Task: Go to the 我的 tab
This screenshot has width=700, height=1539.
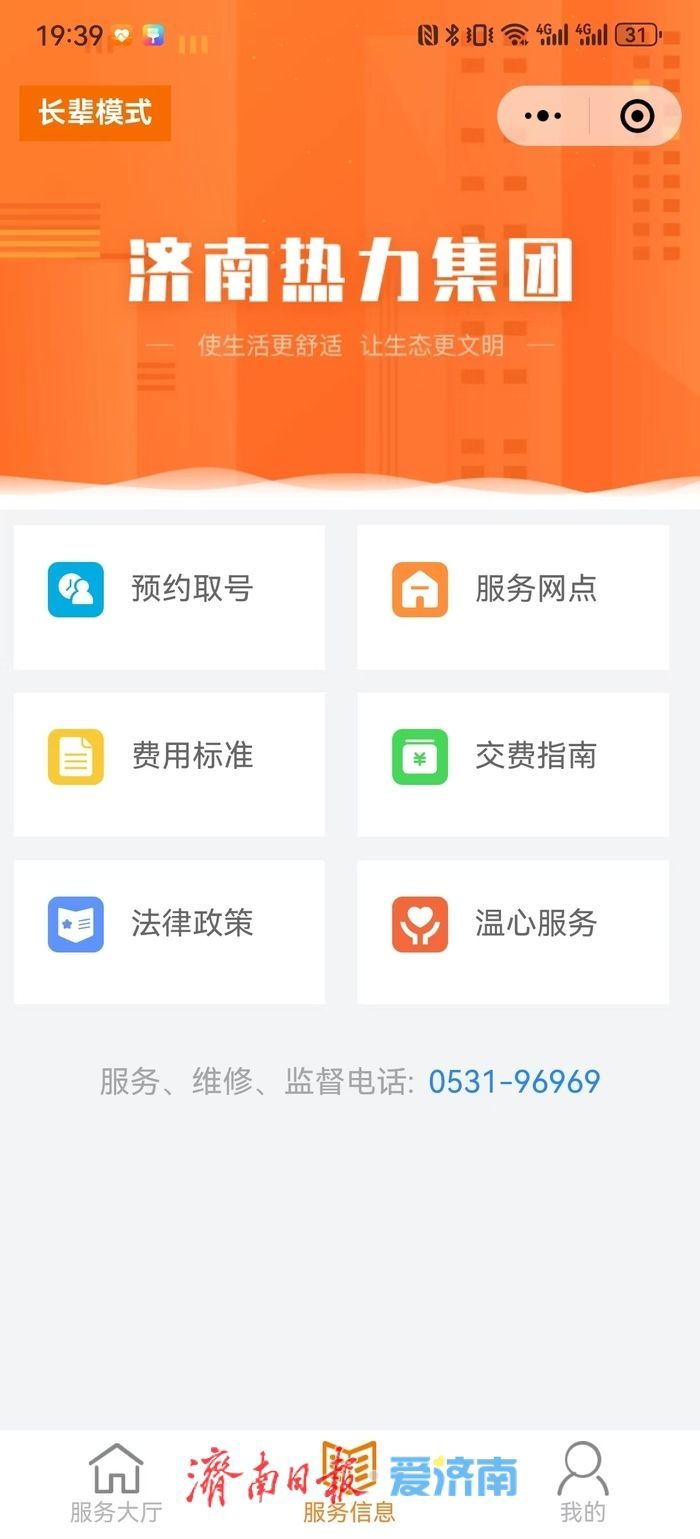Action: 583,1482
